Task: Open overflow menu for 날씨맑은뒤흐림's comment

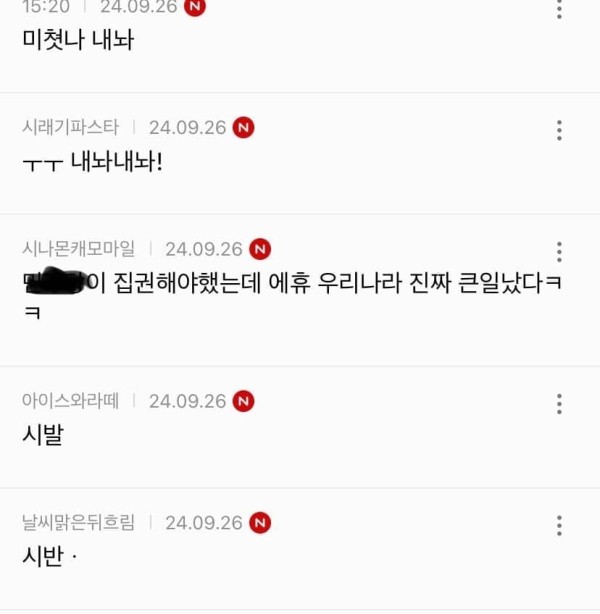Action: 559,525
